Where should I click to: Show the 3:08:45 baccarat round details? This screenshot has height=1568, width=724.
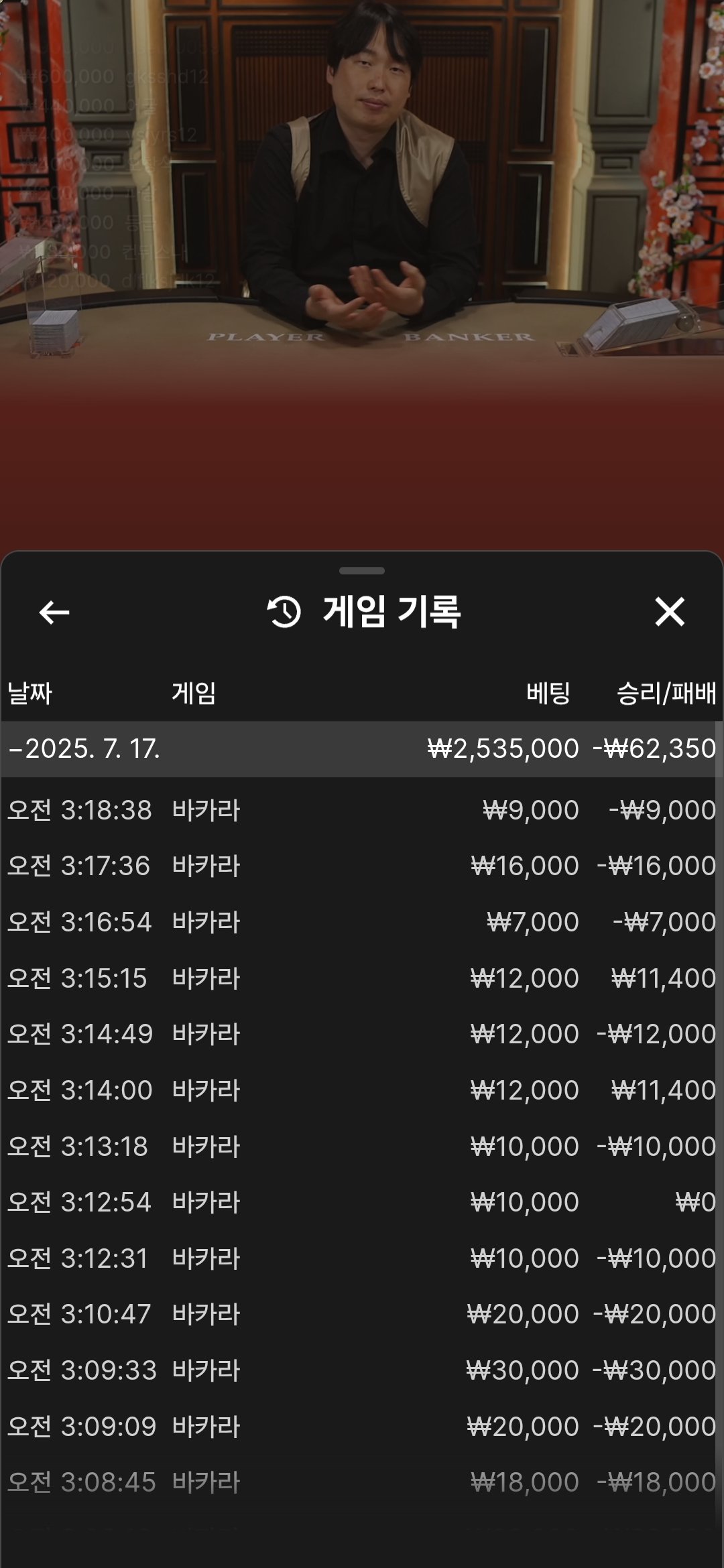(x=362, y=1482)
